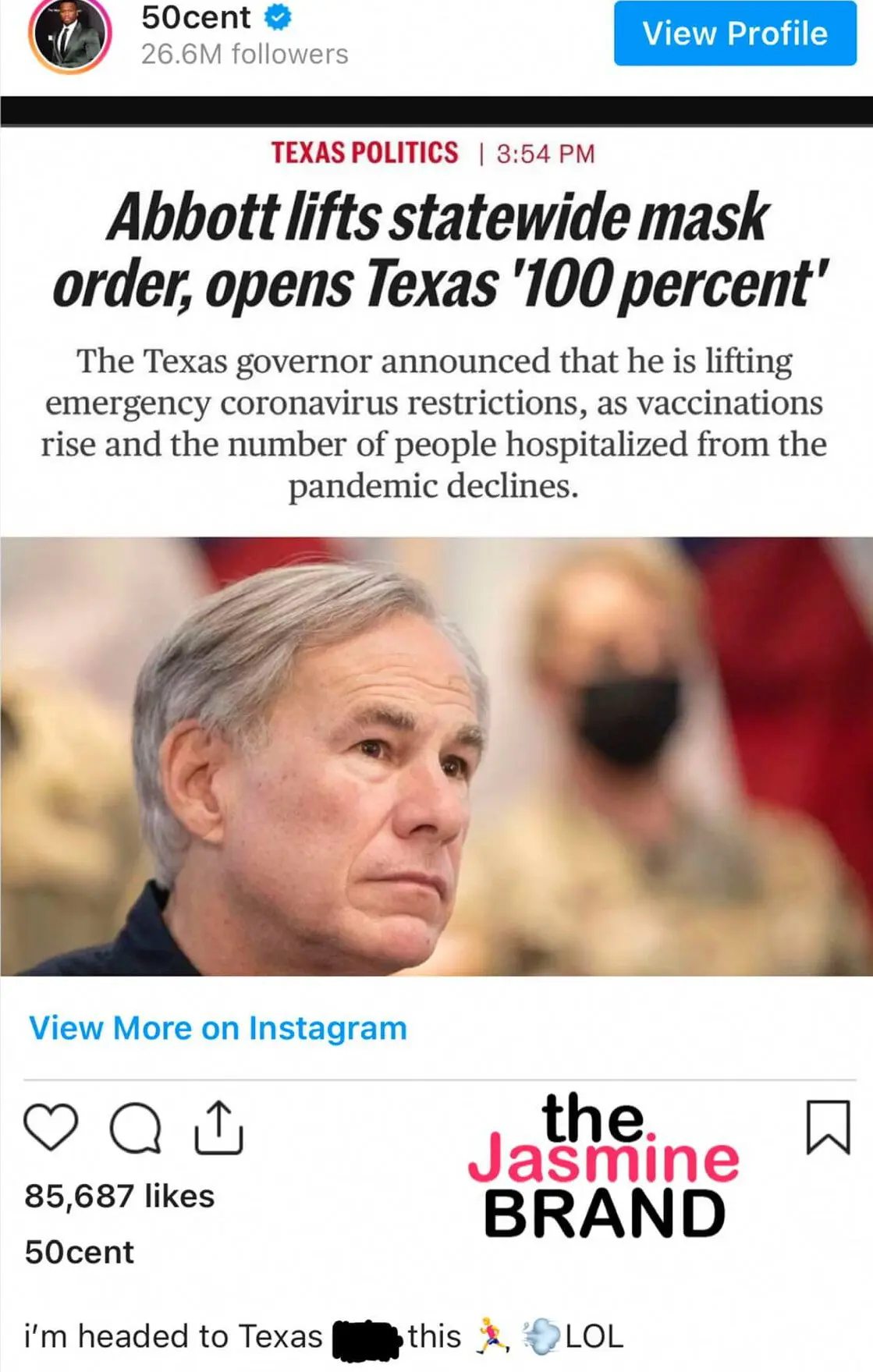873x1372 pixels.
Task: Tap the 50cent username in header
Action: [x=196, y=17]
